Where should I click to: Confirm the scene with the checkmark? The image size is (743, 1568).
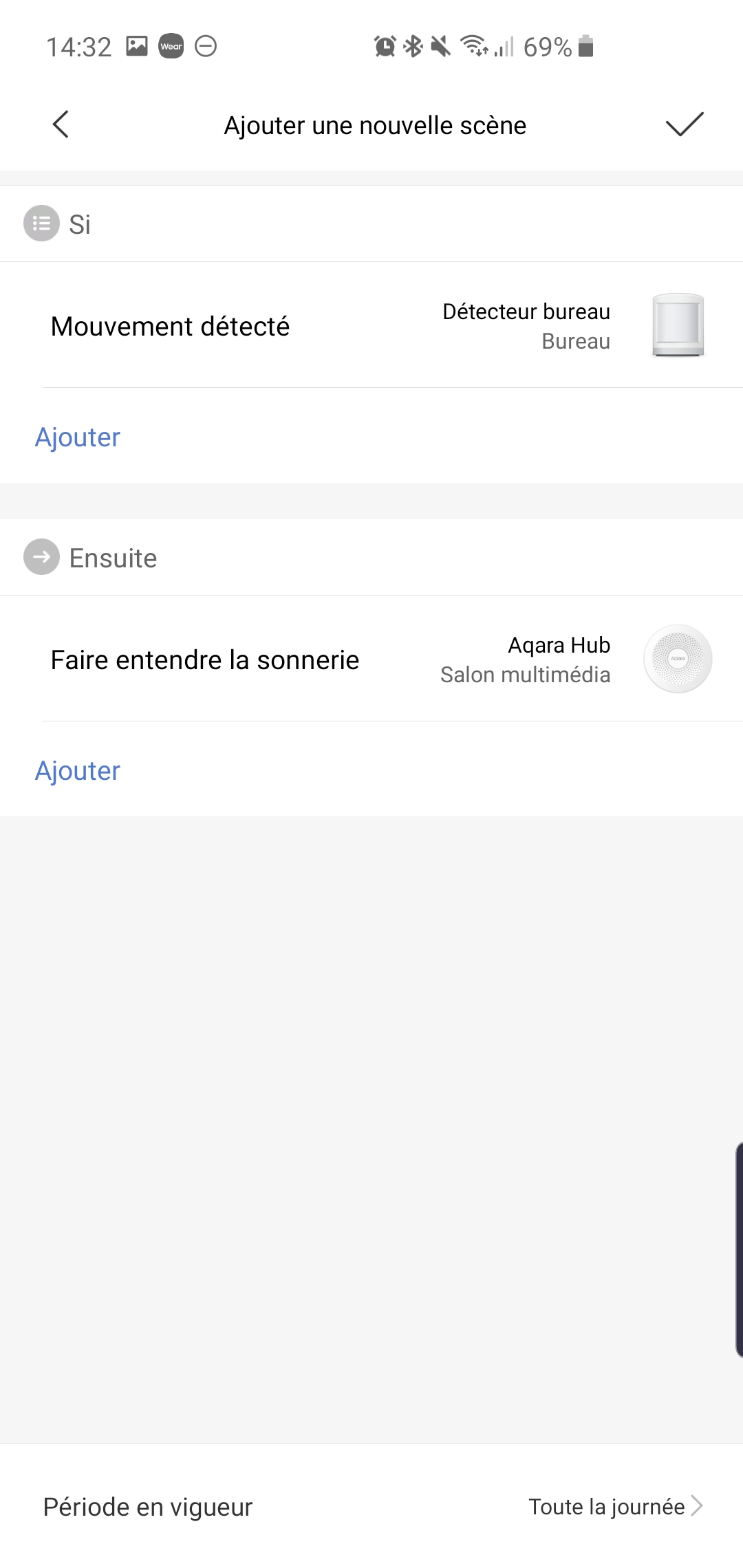684,124
